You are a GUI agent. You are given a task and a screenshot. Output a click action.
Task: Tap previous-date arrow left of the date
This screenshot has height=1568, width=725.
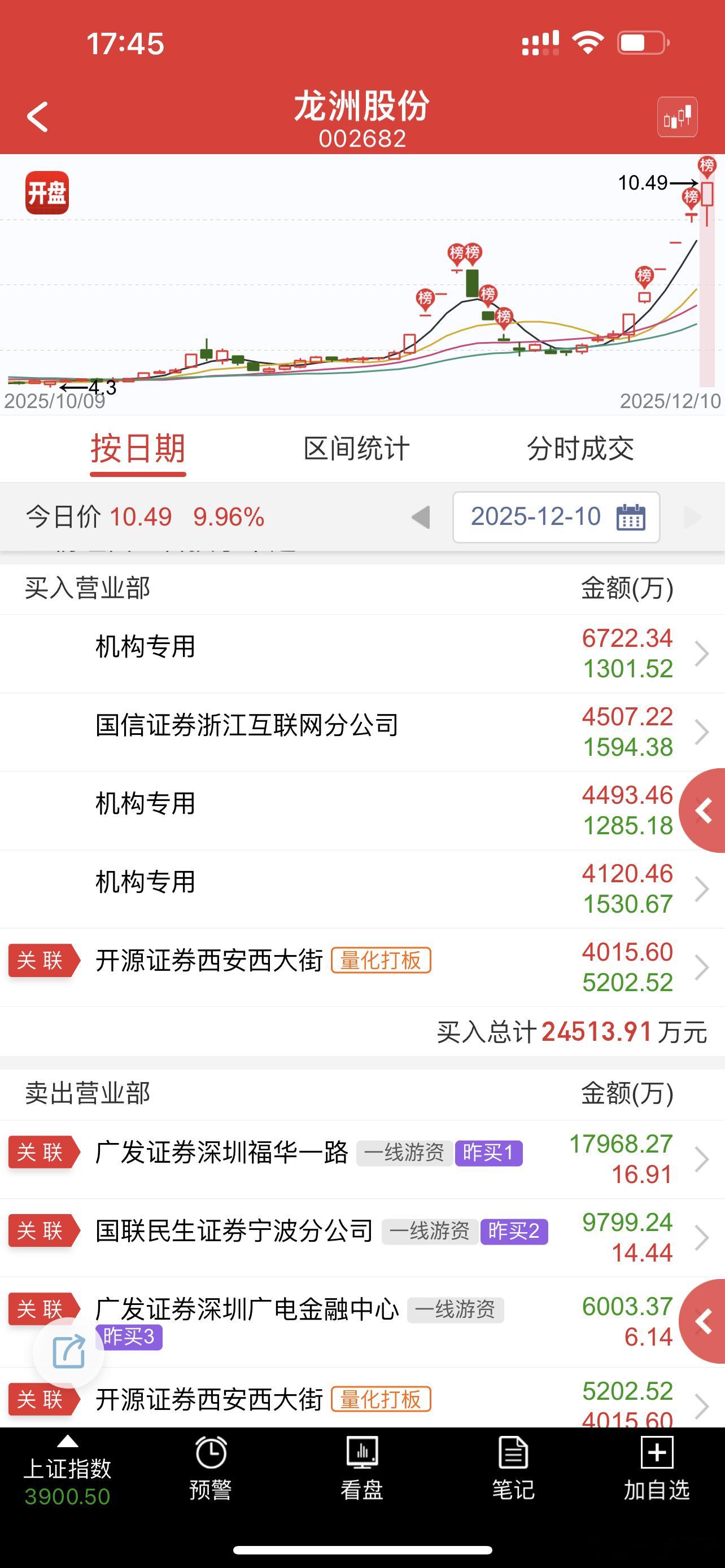click(x=421, y=517)
